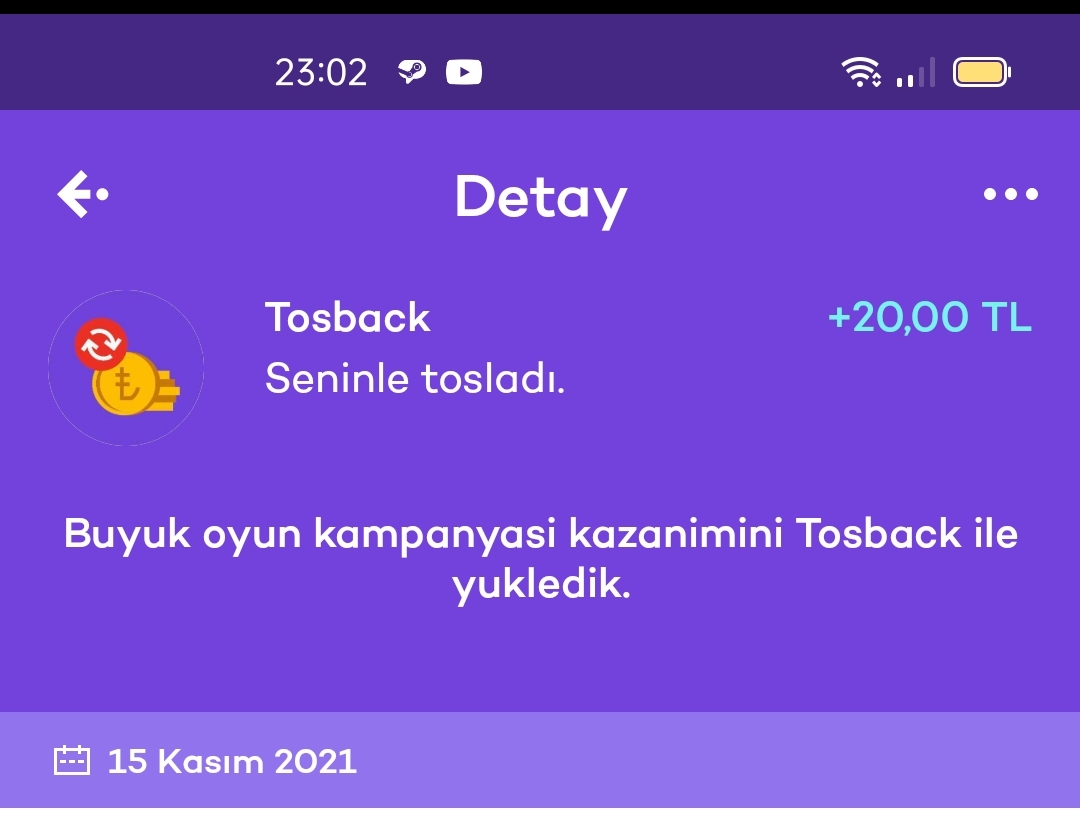
Task: Open the three-dot overflow menu
Action: point(1010,194)
